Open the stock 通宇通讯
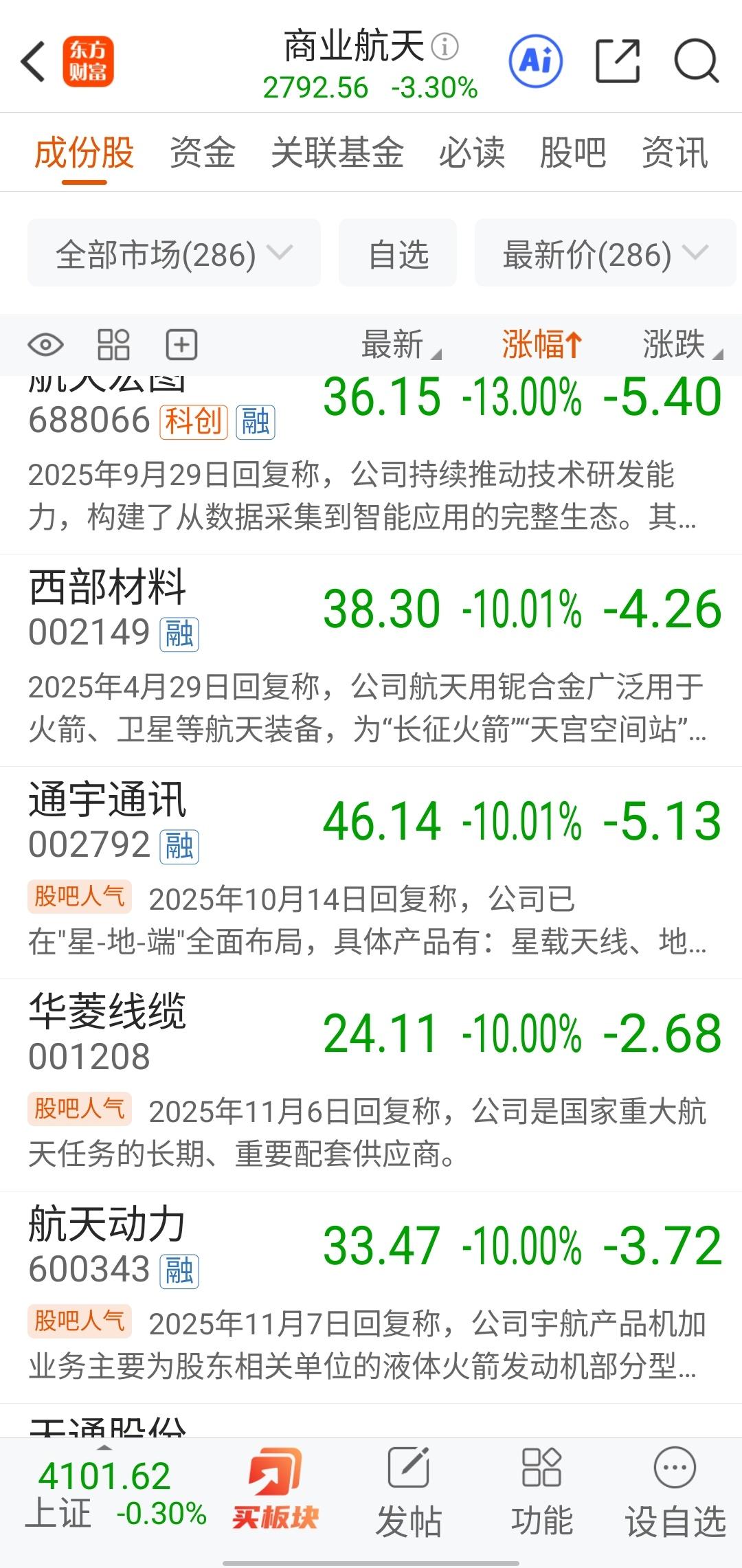 coord(371,873)
